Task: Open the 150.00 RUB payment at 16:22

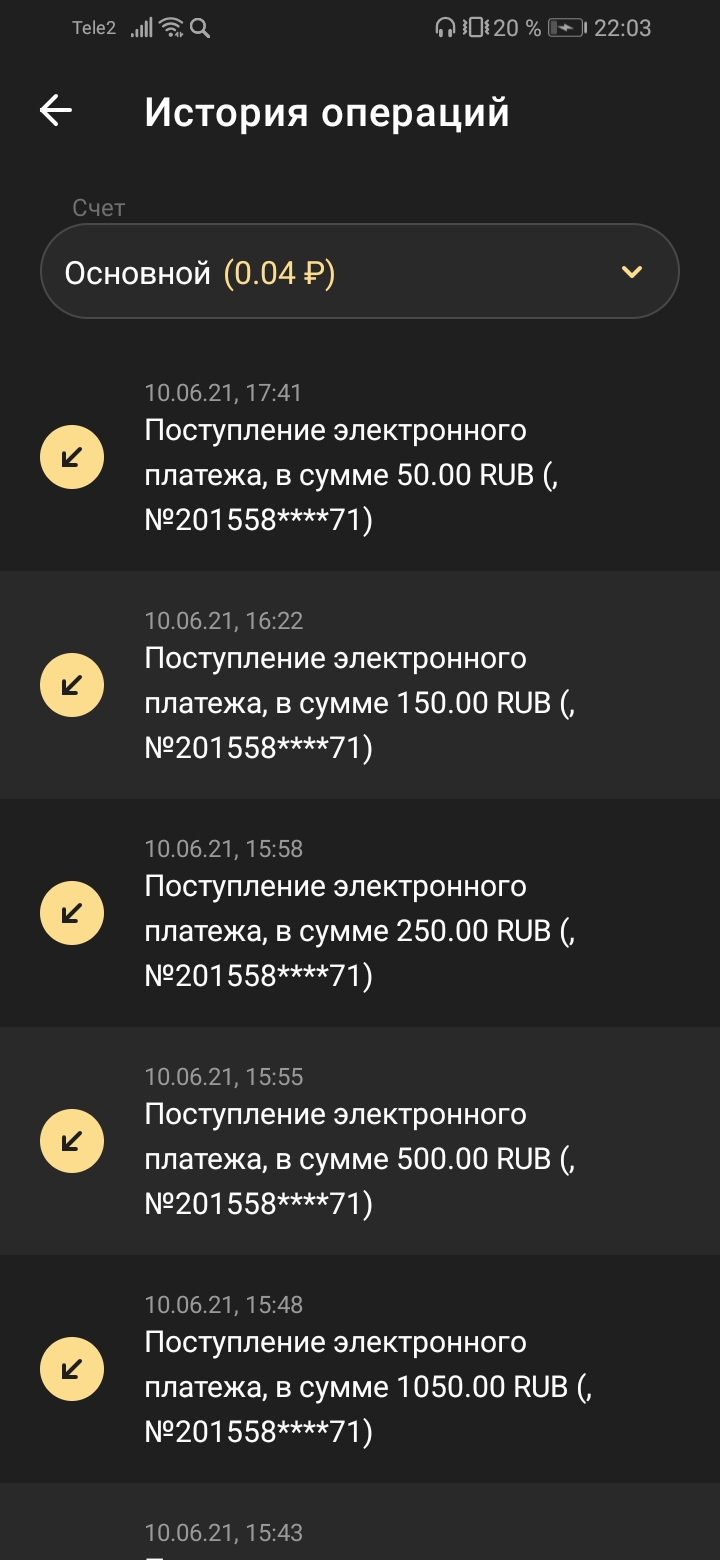Action: pyautogui.click(x=360, y=703)
